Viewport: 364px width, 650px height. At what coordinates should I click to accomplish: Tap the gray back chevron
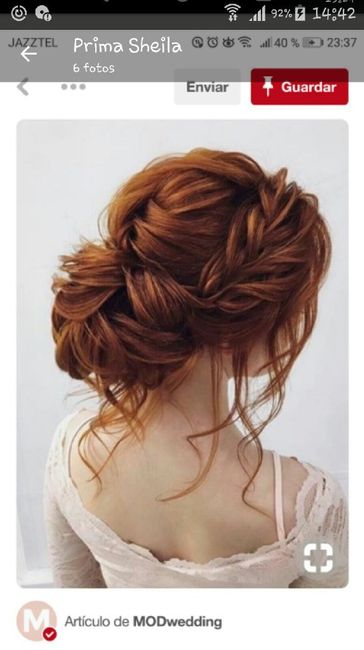23,87
